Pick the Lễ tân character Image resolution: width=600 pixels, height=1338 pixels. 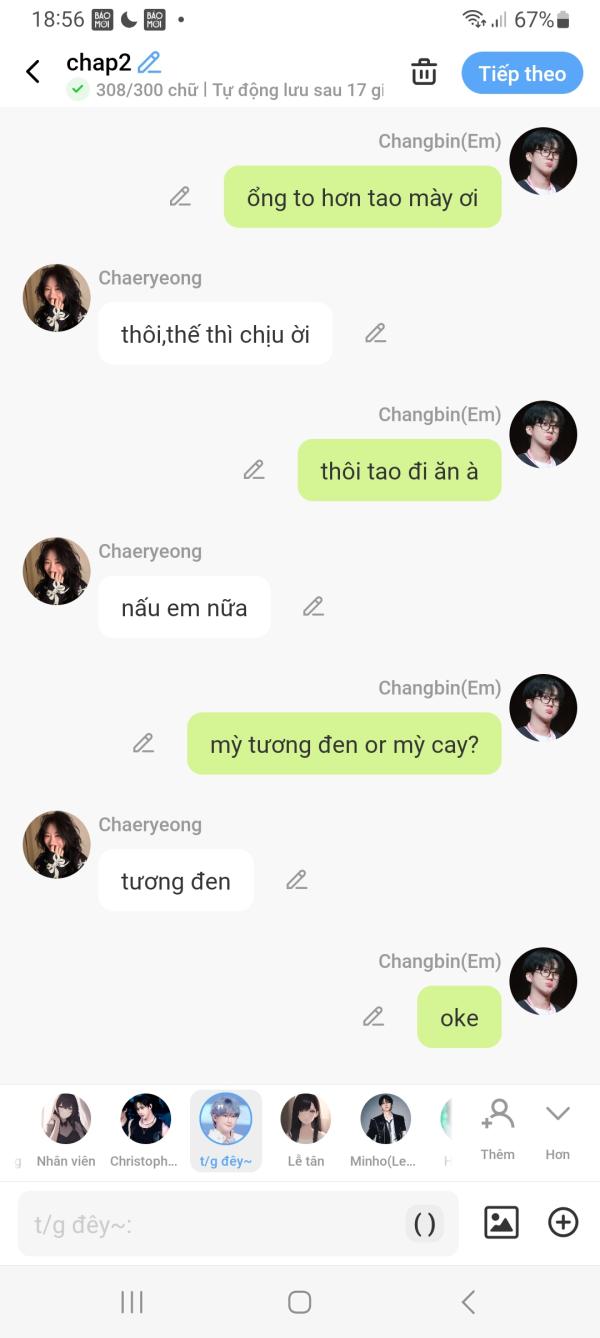tap(305, 1130)
